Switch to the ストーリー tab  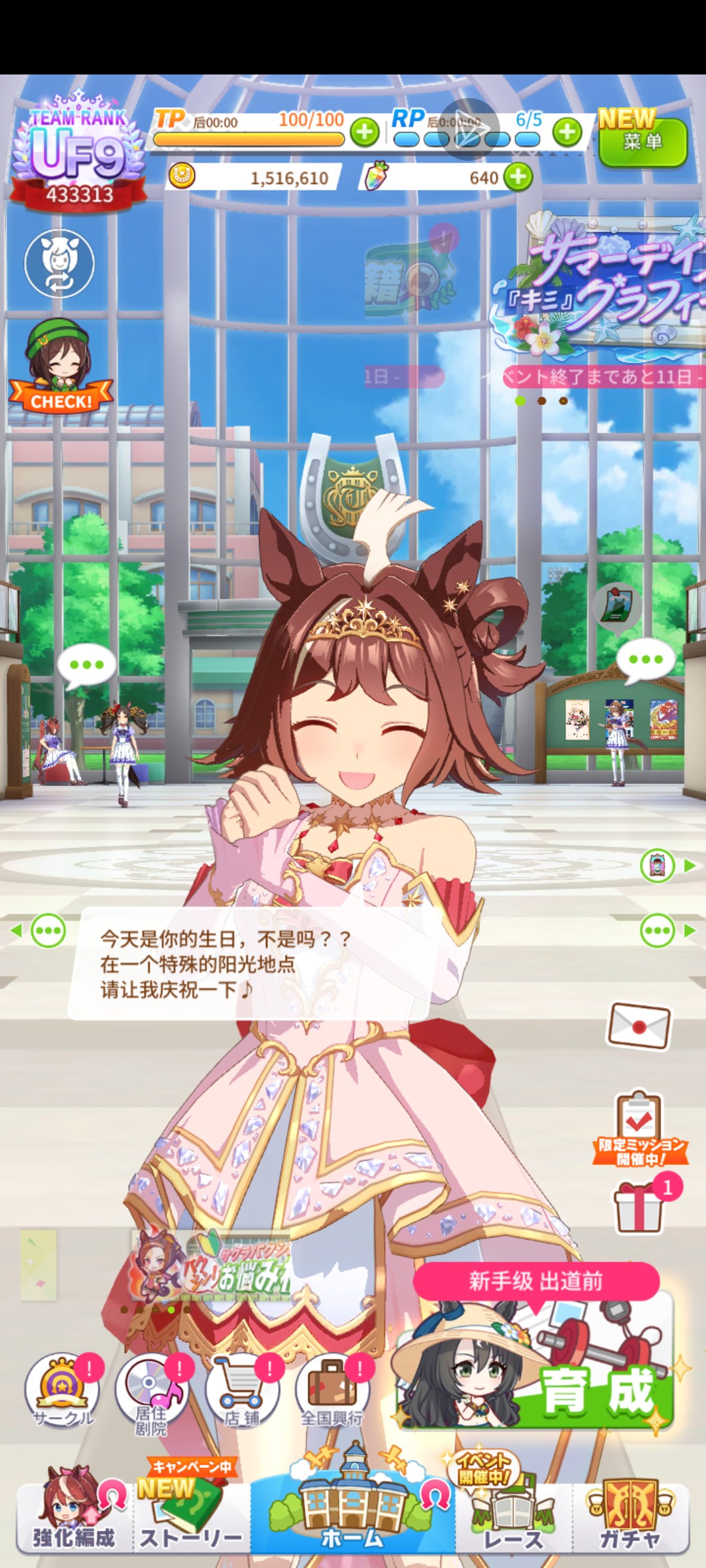pyautogui.click(x=190, y=1516)
